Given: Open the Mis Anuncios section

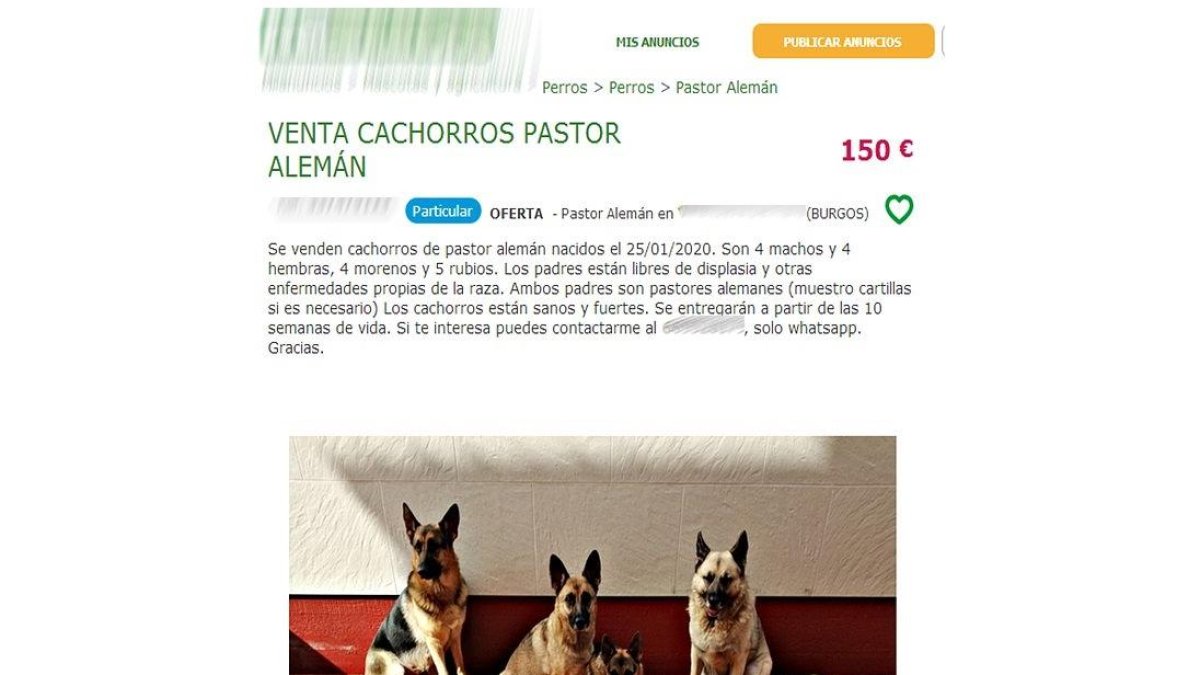Looking at the screenshot, I should (657, 42).
